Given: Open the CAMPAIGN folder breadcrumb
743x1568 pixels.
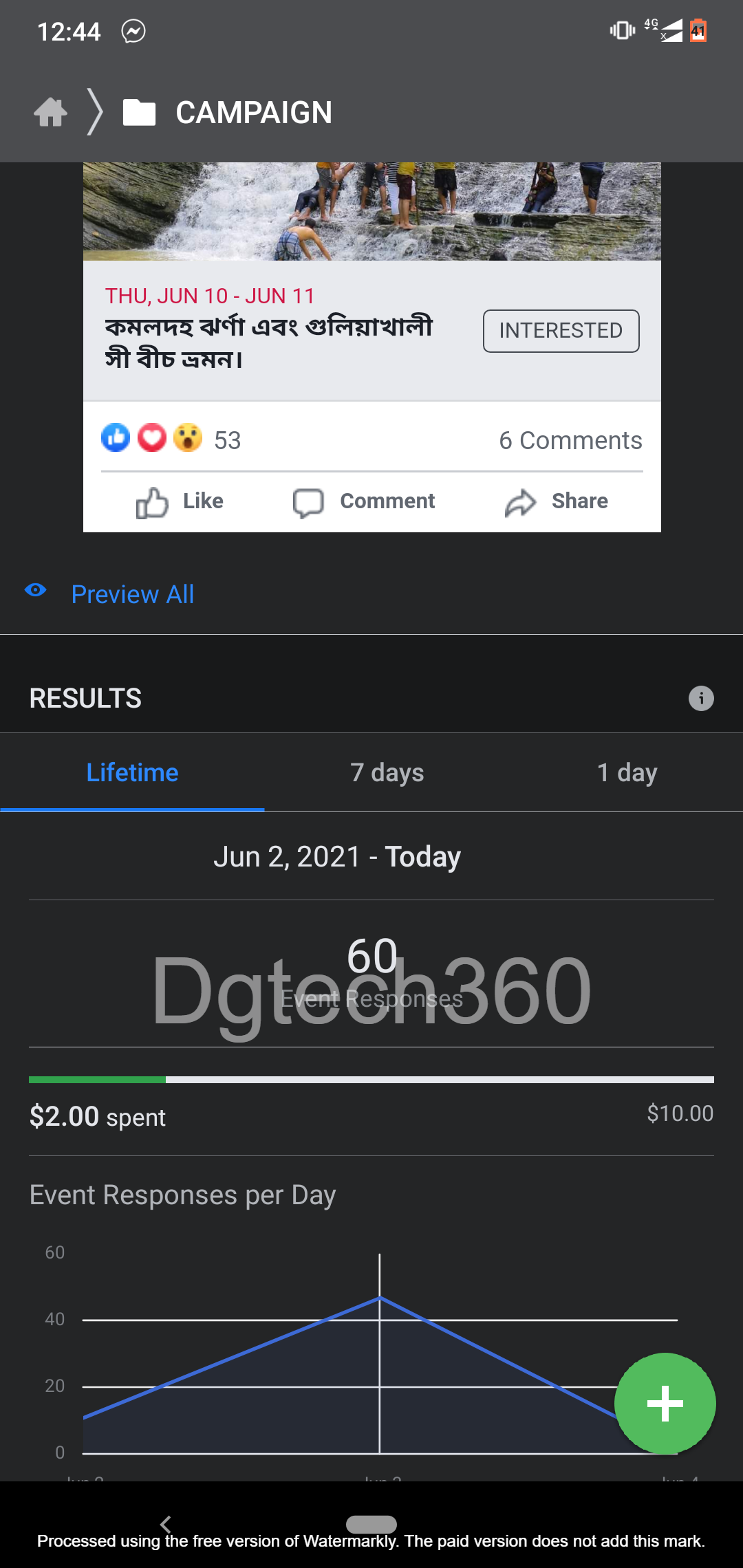Looking at the screenshot, I should 227,112.
